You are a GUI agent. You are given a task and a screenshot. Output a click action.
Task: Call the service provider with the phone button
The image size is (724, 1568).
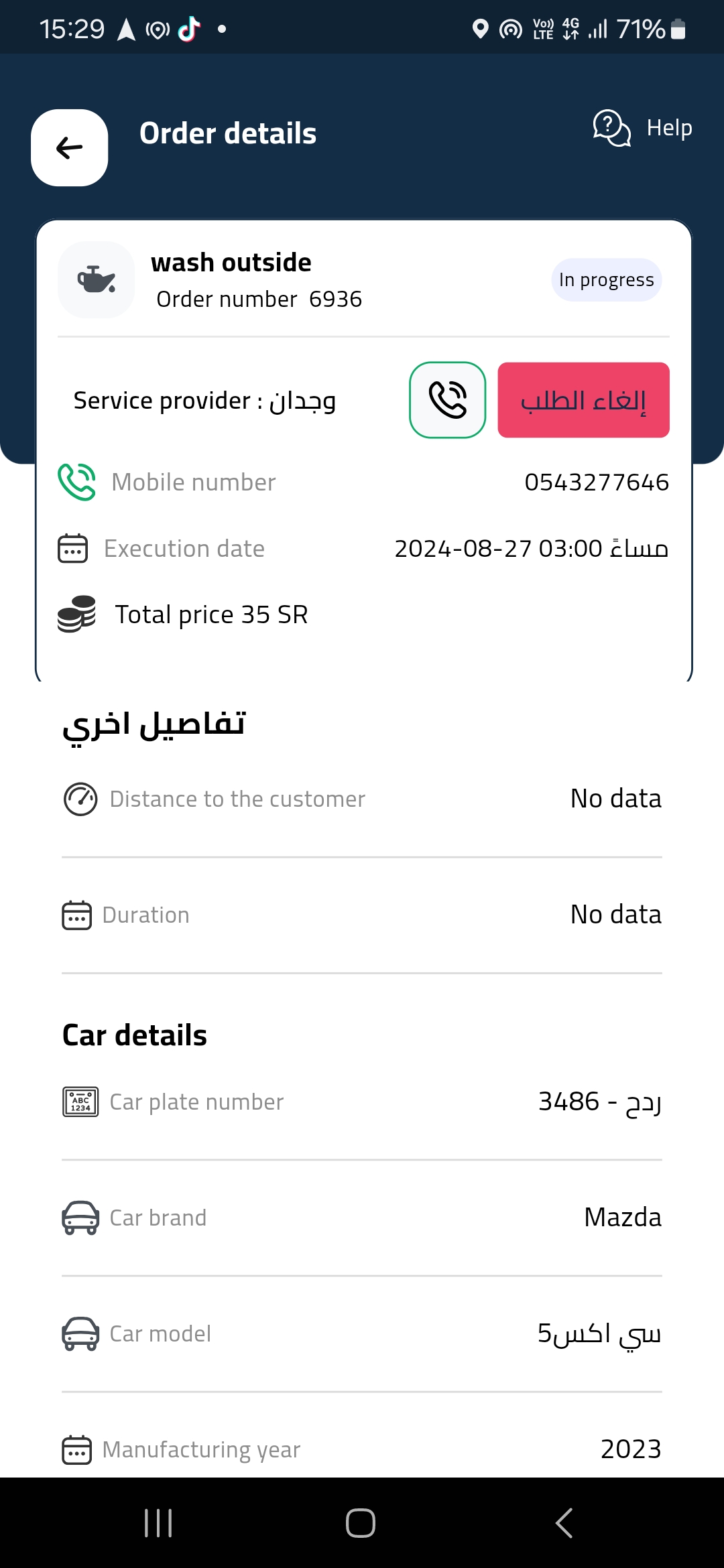pos(448,400)
